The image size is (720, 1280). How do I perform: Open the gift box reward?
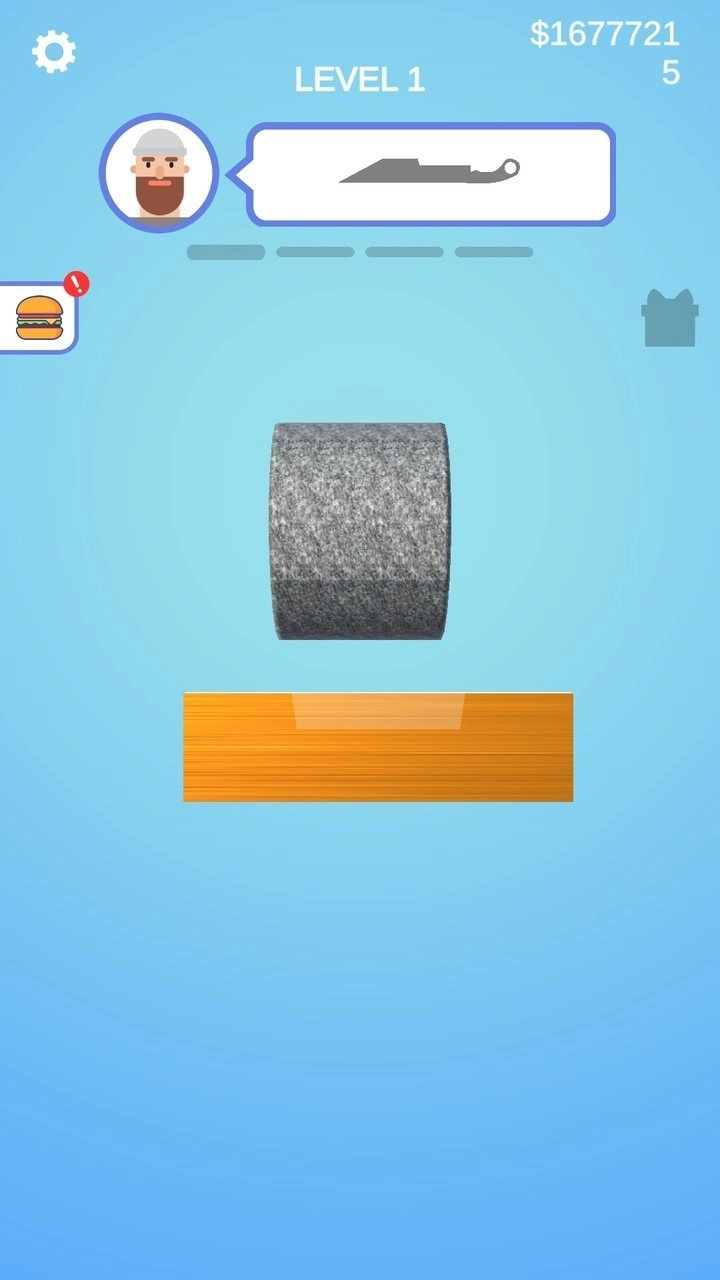tap(670, 318)
